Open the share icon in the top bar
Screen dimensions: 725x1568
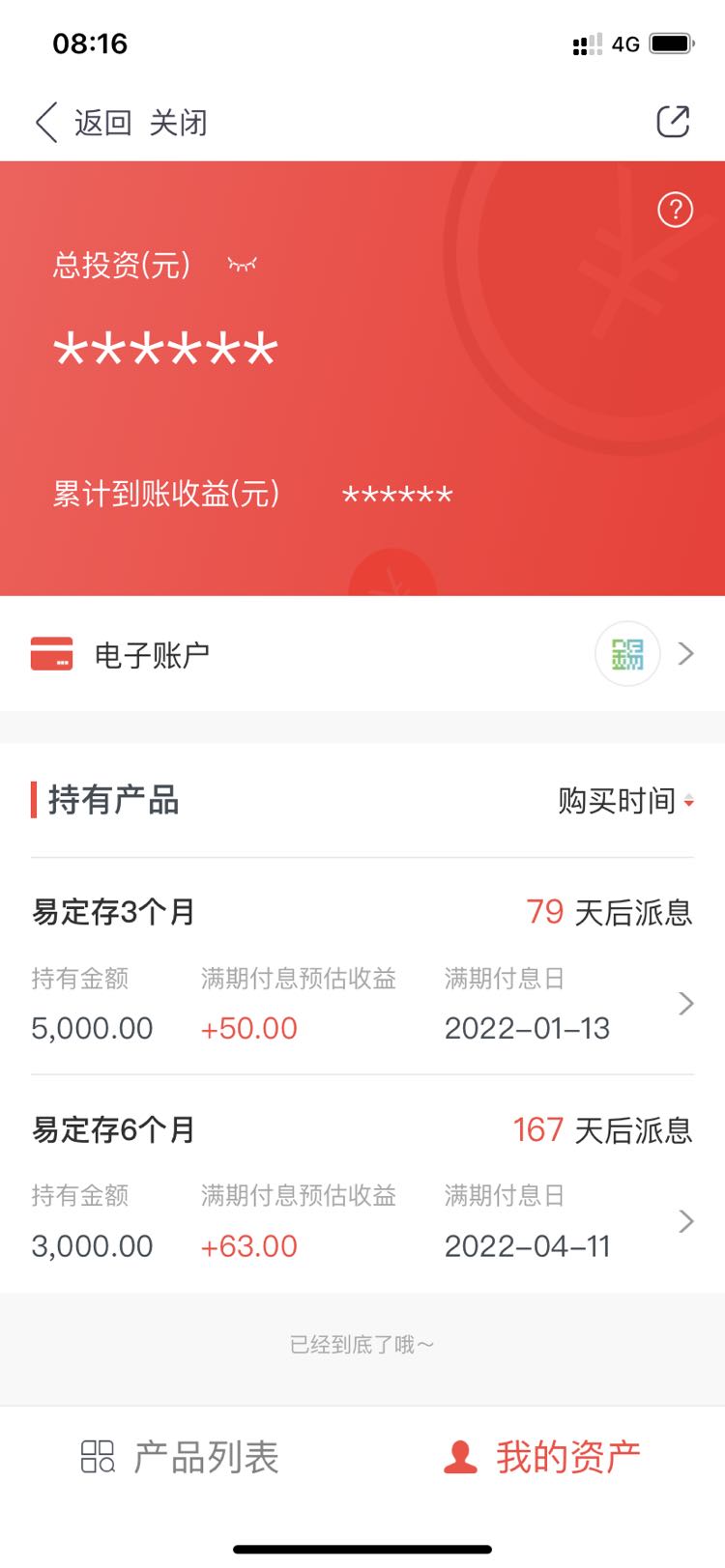click(673, 122)
